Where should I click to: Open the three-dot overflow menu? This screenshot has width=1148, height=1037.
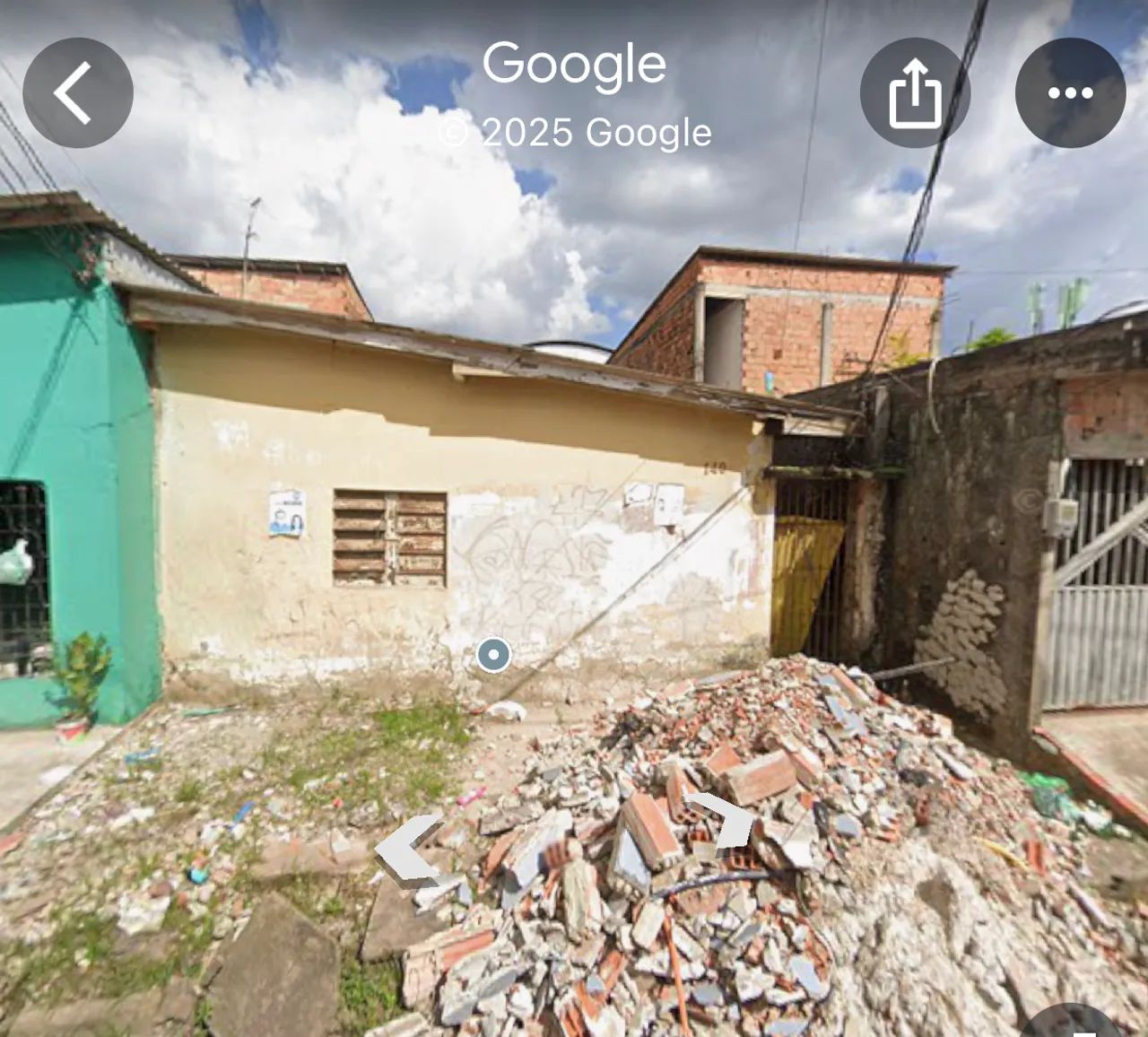tap(1070, 92)
